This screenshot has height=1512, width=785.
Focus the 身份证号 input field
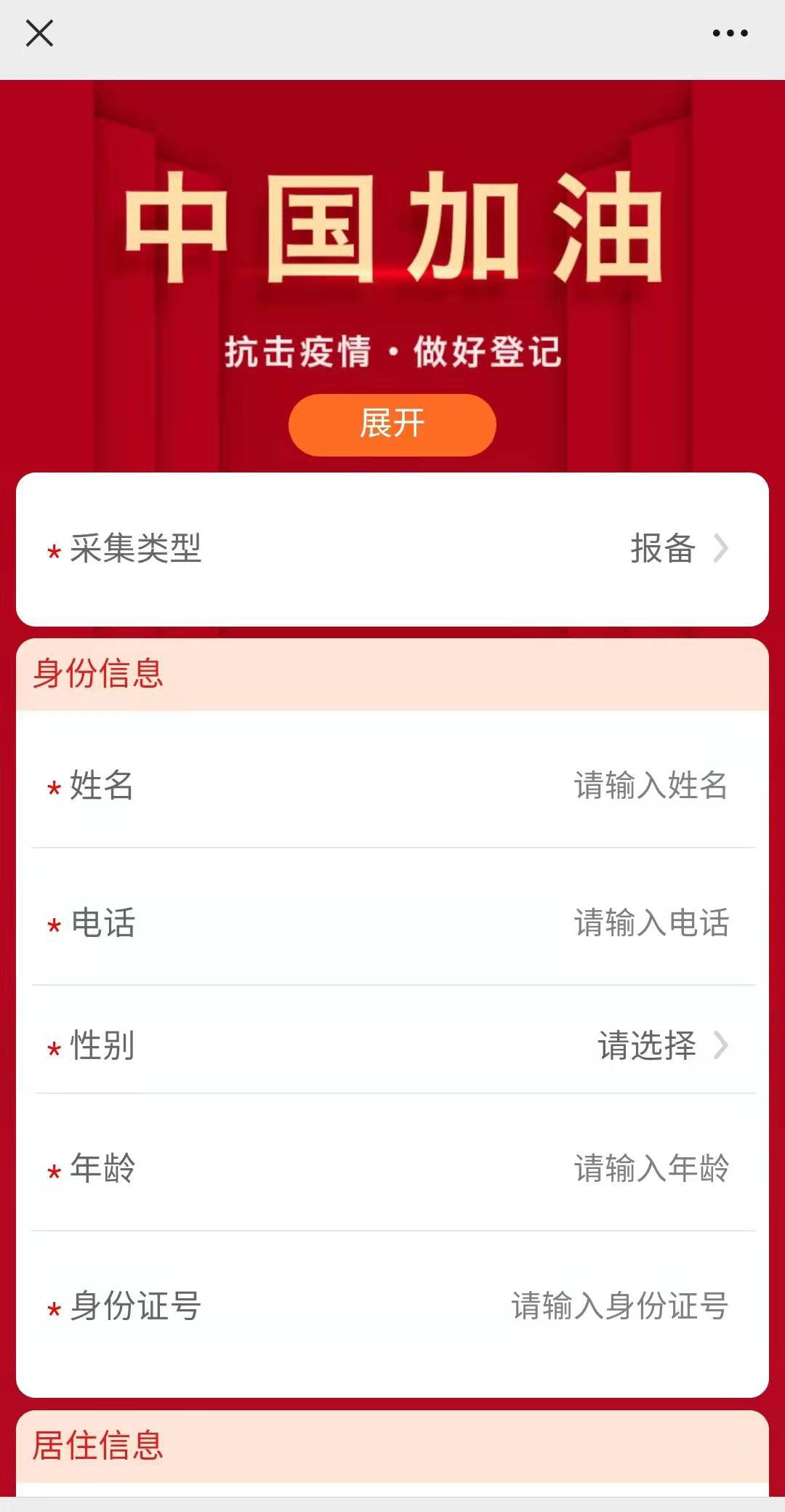619,1306
